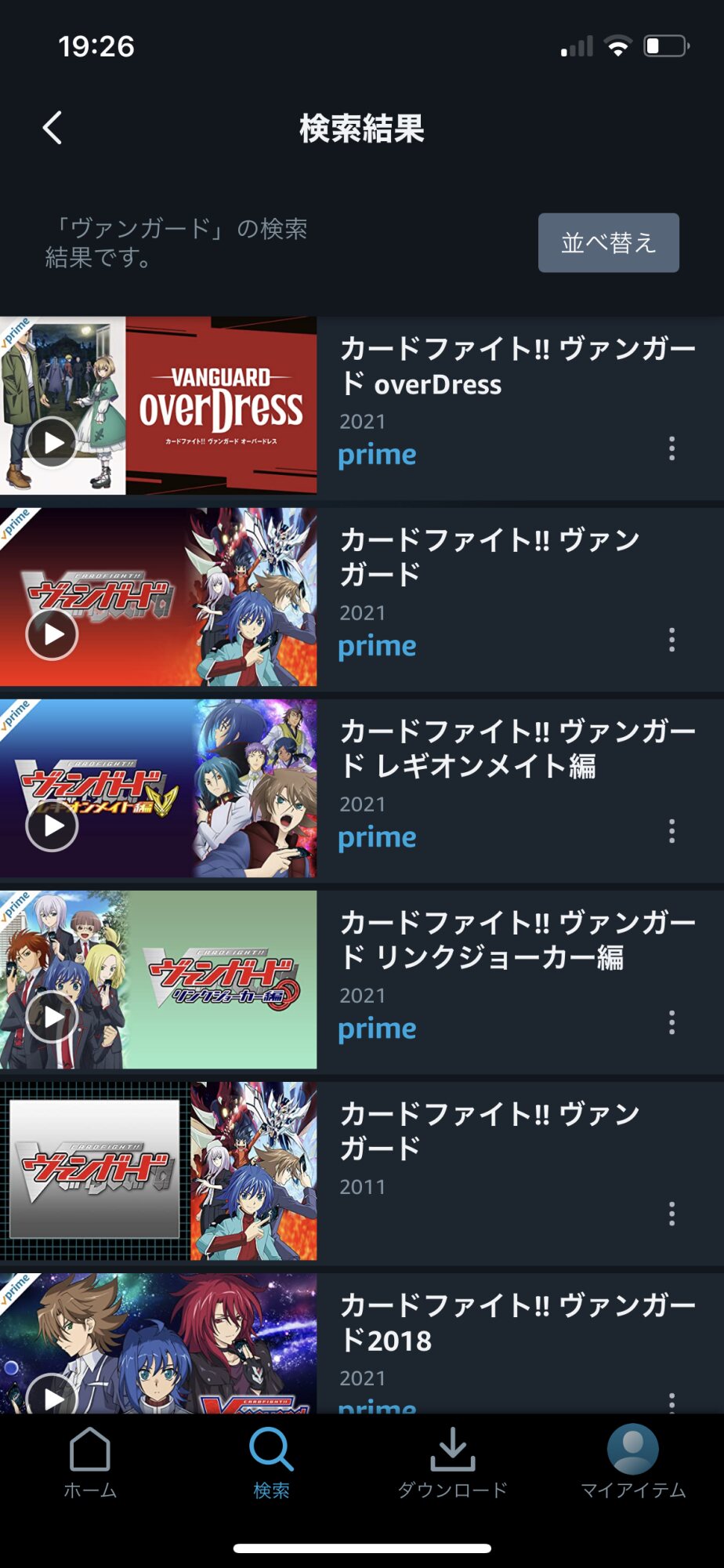Open the options menu for リンクジョーカー編
The height and width of the screenshot is (1568, 724).
point(672,1022)
